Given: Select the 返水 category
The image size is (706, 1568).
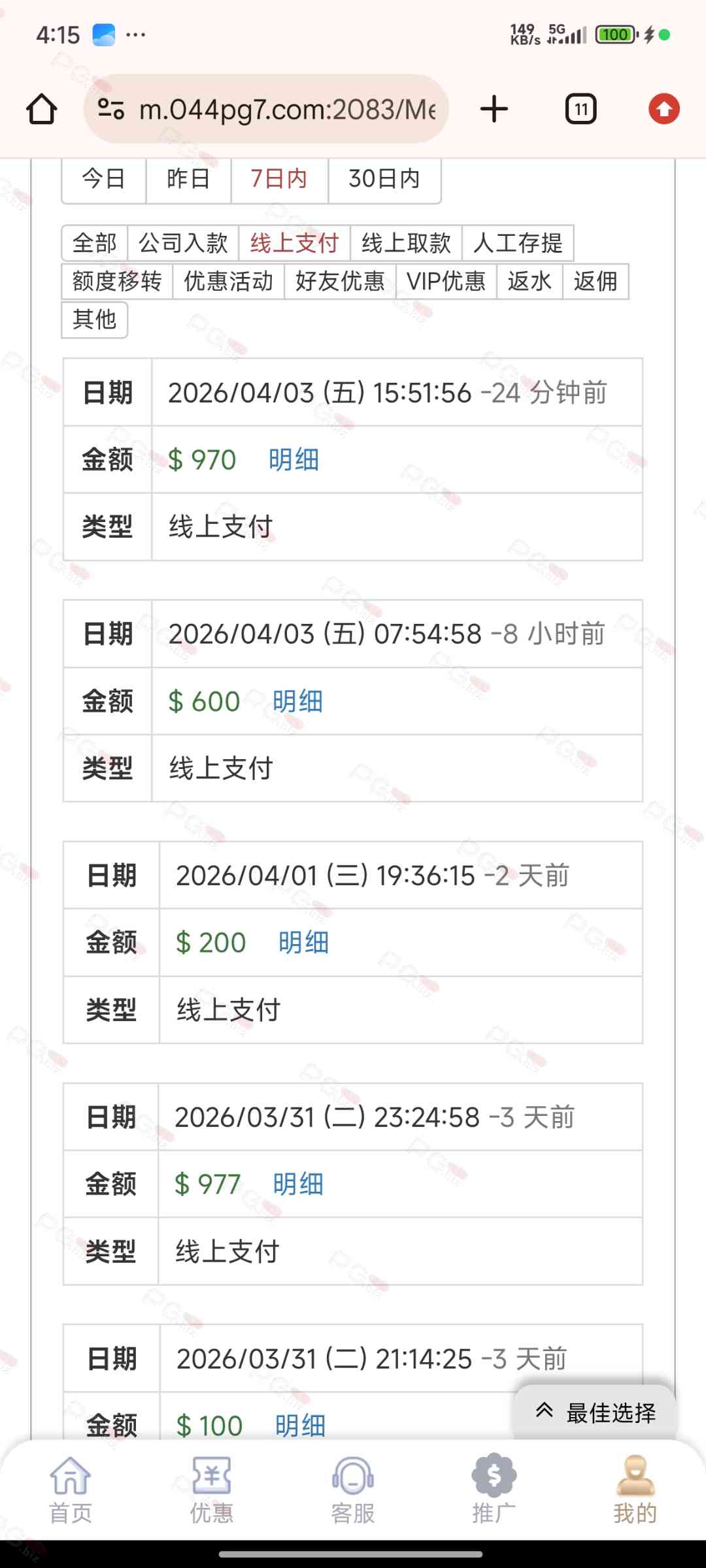Looking at the screenshot, I should [x=529, y=281].
